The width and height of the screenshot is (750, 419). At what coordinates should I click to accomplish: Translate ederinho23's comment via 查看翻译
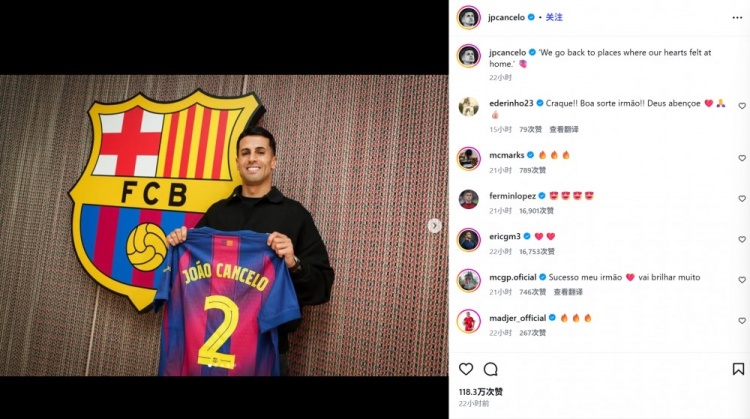click(564, 129)
